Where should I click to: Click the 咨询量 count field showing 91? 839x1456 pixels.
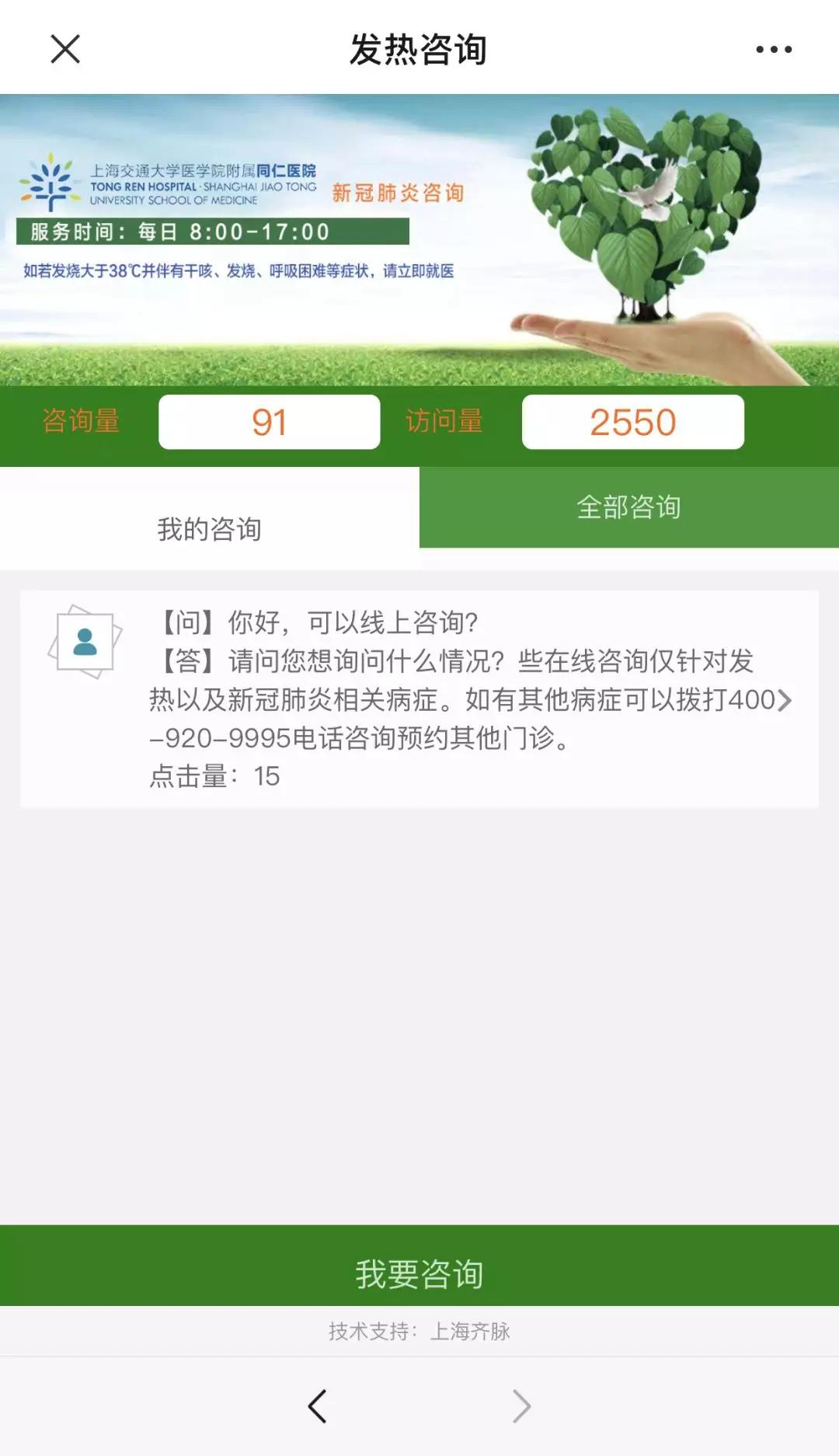(x=270, y=422)
